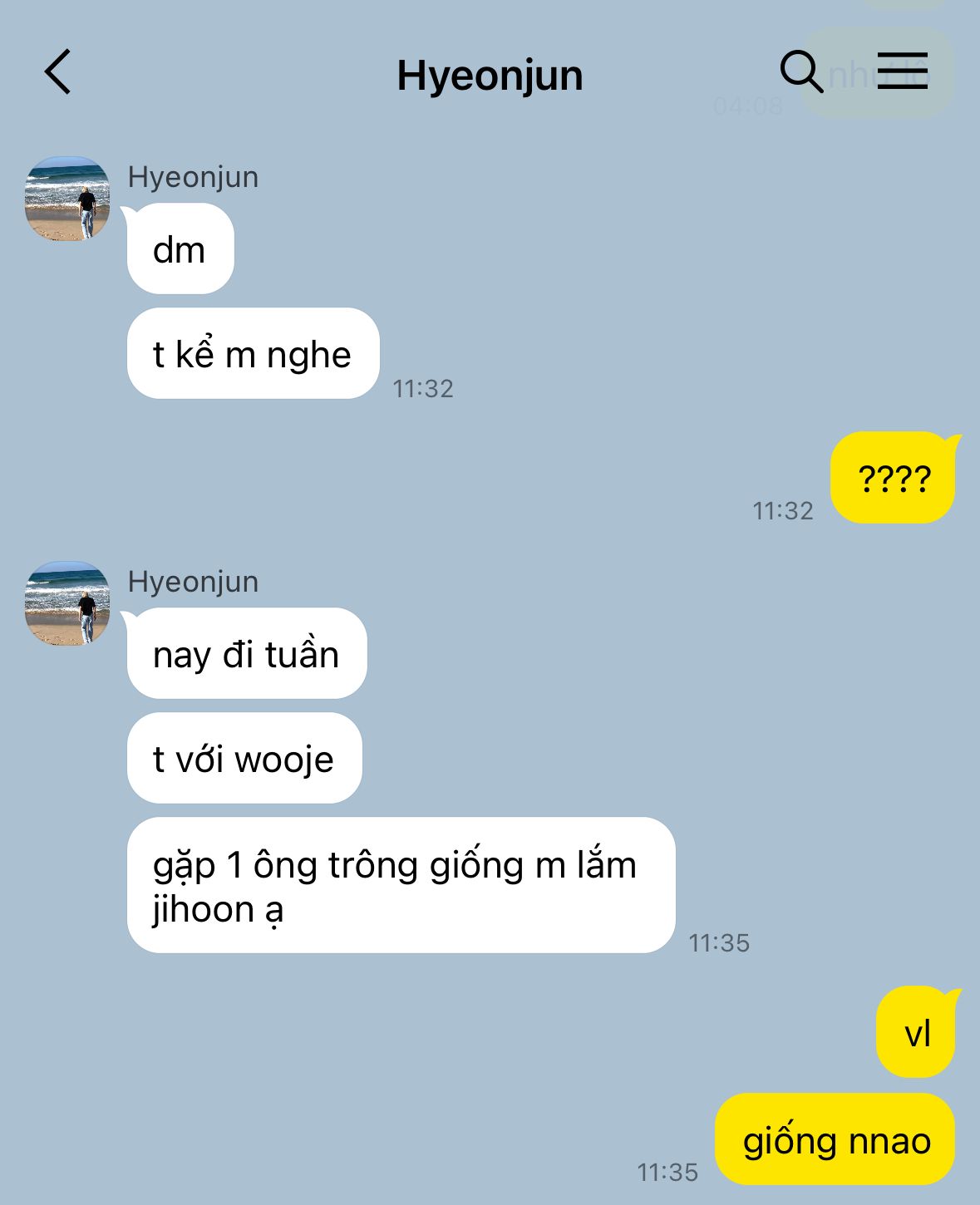Open Hyeonjun's profile photo beside 'dm' message

pyautogui.click(x=67, y=199)
